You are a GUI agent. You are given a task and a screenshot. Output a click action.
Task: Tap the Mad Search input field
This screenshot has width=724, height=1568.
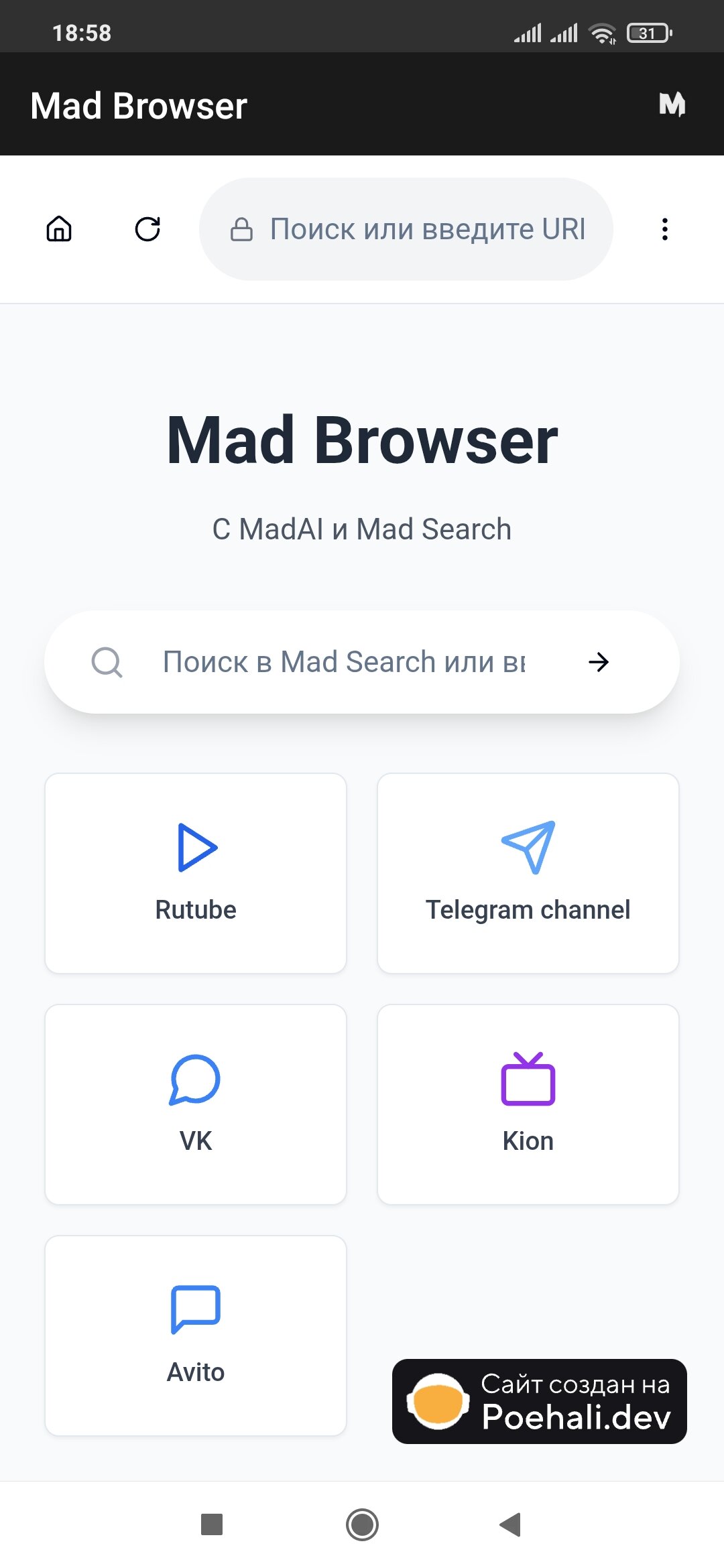point(343,662)
